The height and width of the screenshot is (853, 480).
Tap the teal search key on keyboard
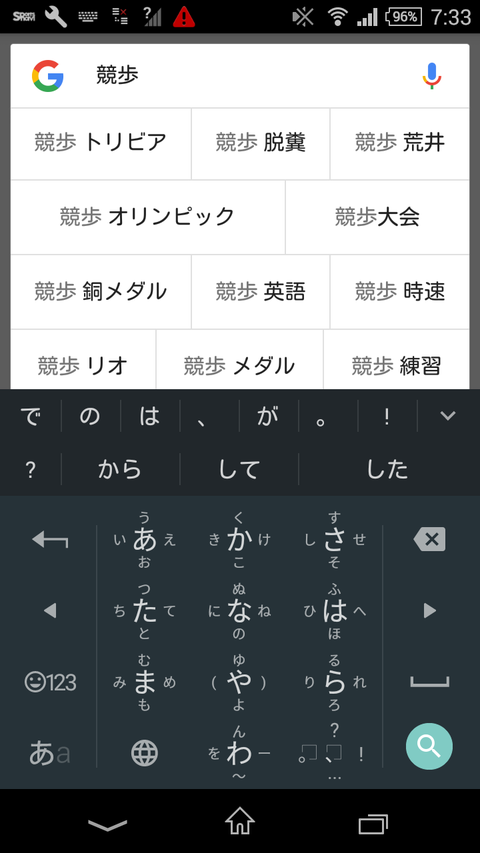[x=429, y=746]
